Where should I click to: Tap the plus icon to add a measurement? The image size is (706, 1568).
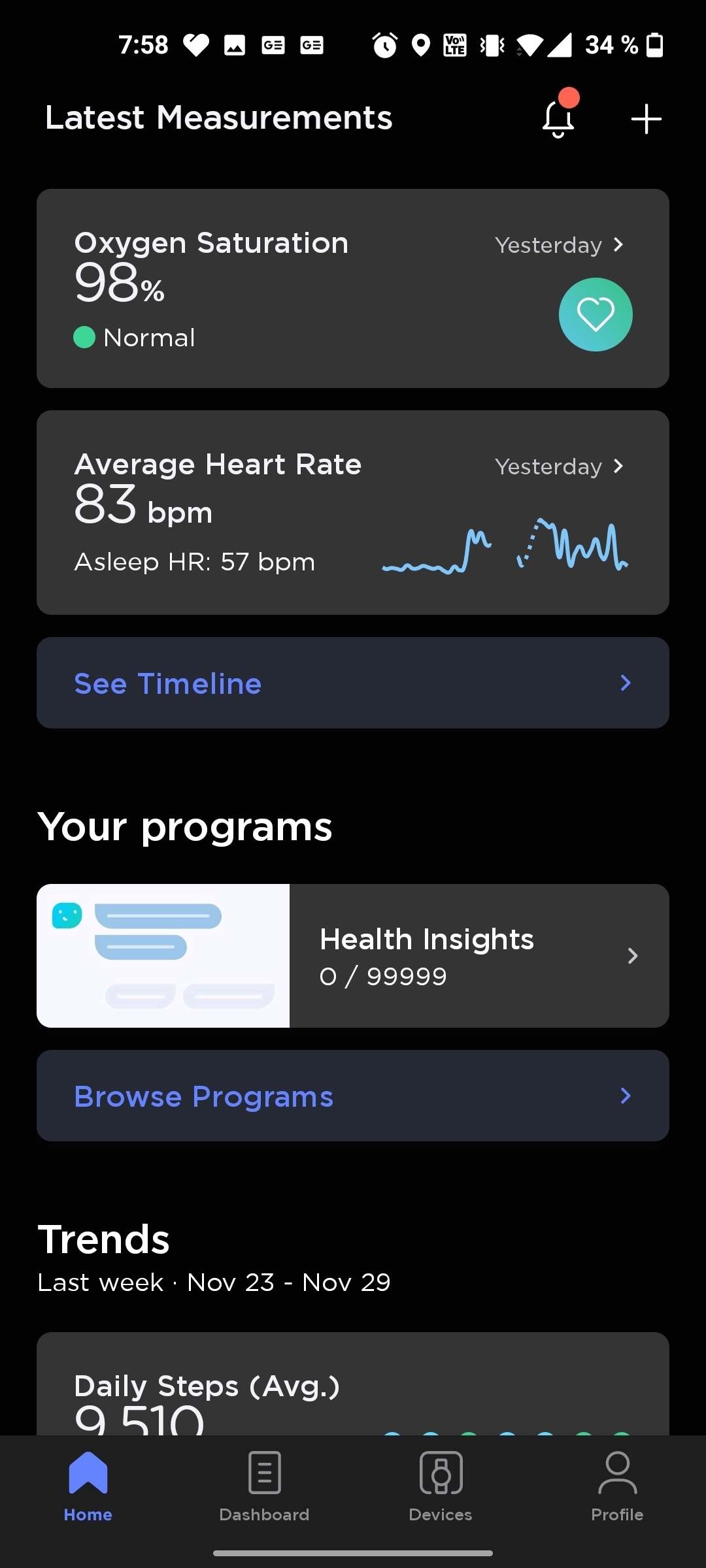click(645, 119)
